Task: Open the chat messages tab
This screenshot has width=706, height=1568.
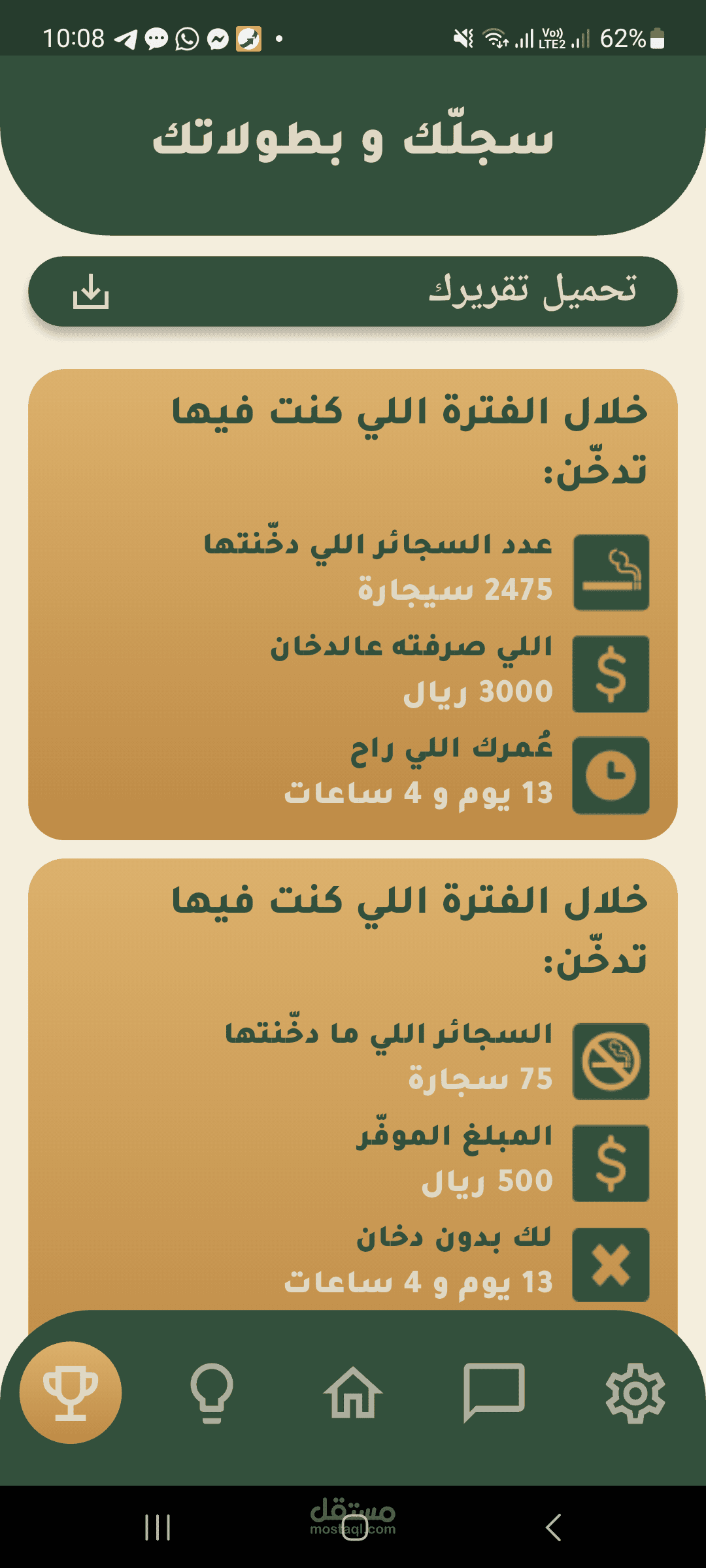Action: click(x=494, y=1392)
